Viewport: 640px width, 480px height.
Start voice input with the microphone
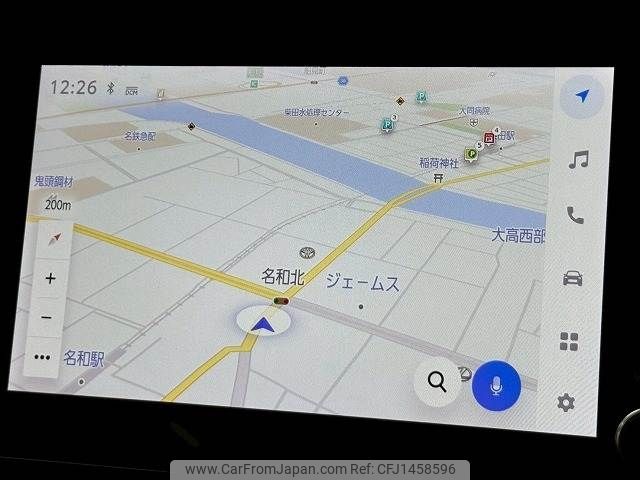[496, 385]
